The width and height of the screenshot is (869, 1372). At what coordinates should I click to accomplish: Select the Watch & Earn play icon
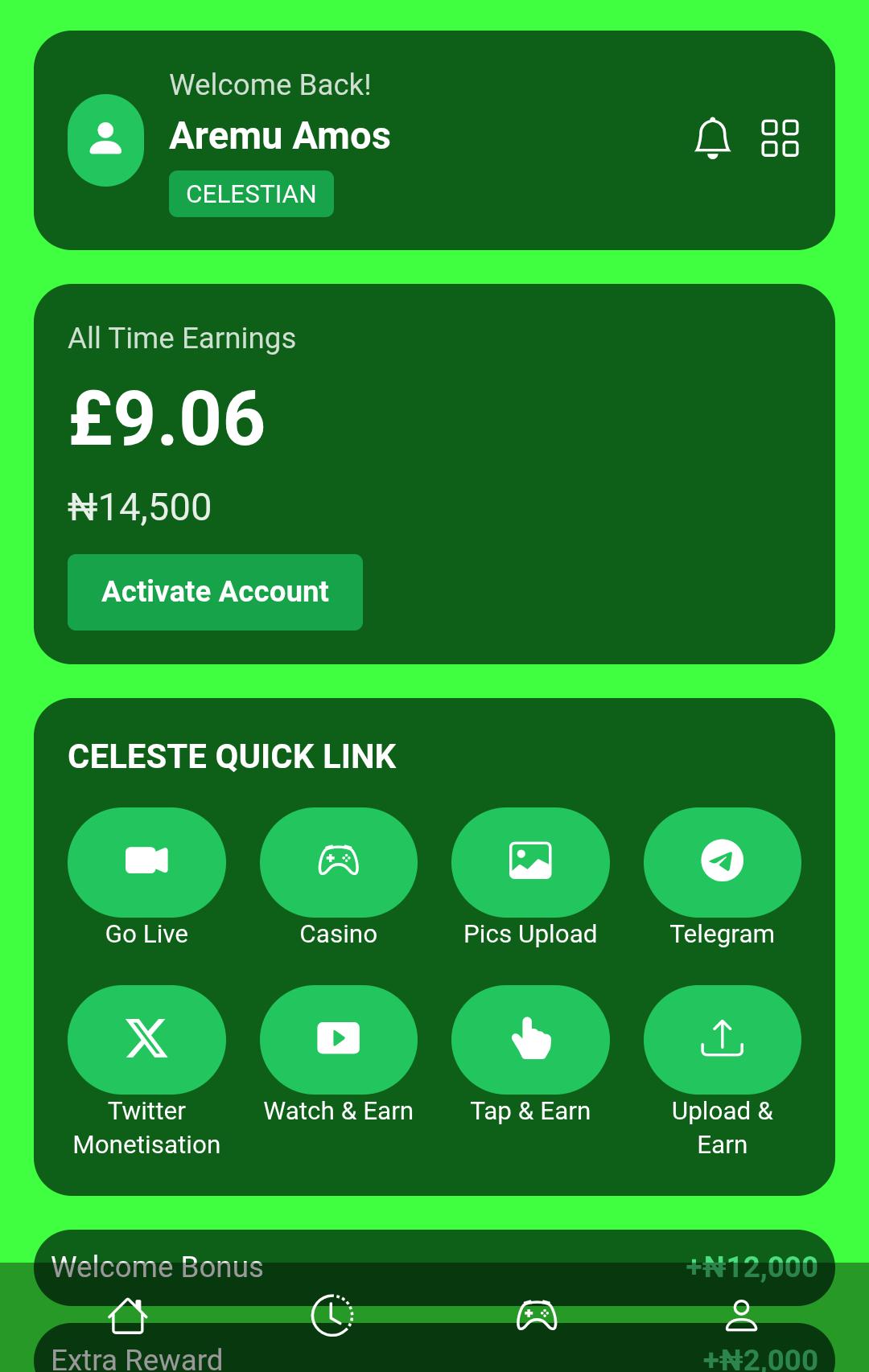[338, 1039]
